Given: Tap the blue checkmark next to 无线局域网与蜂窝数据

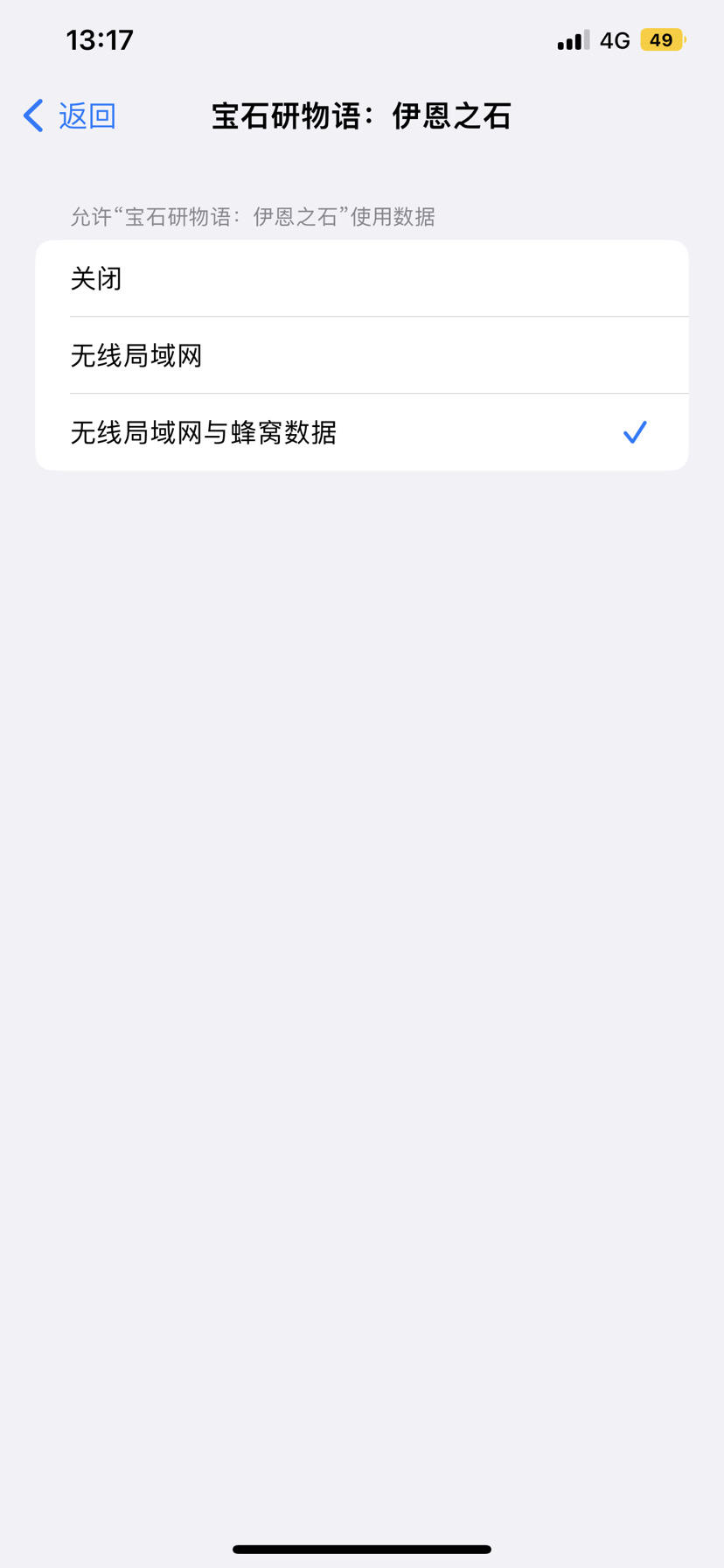Looking at the screenshot, I should pos(635,431).
